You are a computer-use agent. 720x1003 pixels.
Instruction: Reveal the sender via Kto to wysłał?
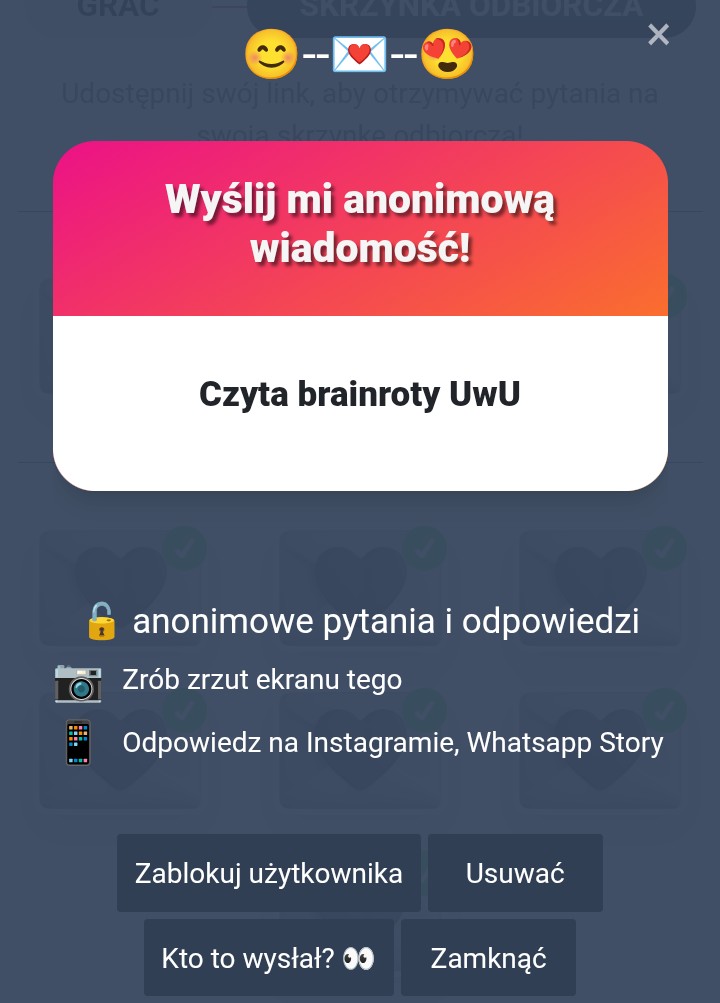click(x=268, y=958)
